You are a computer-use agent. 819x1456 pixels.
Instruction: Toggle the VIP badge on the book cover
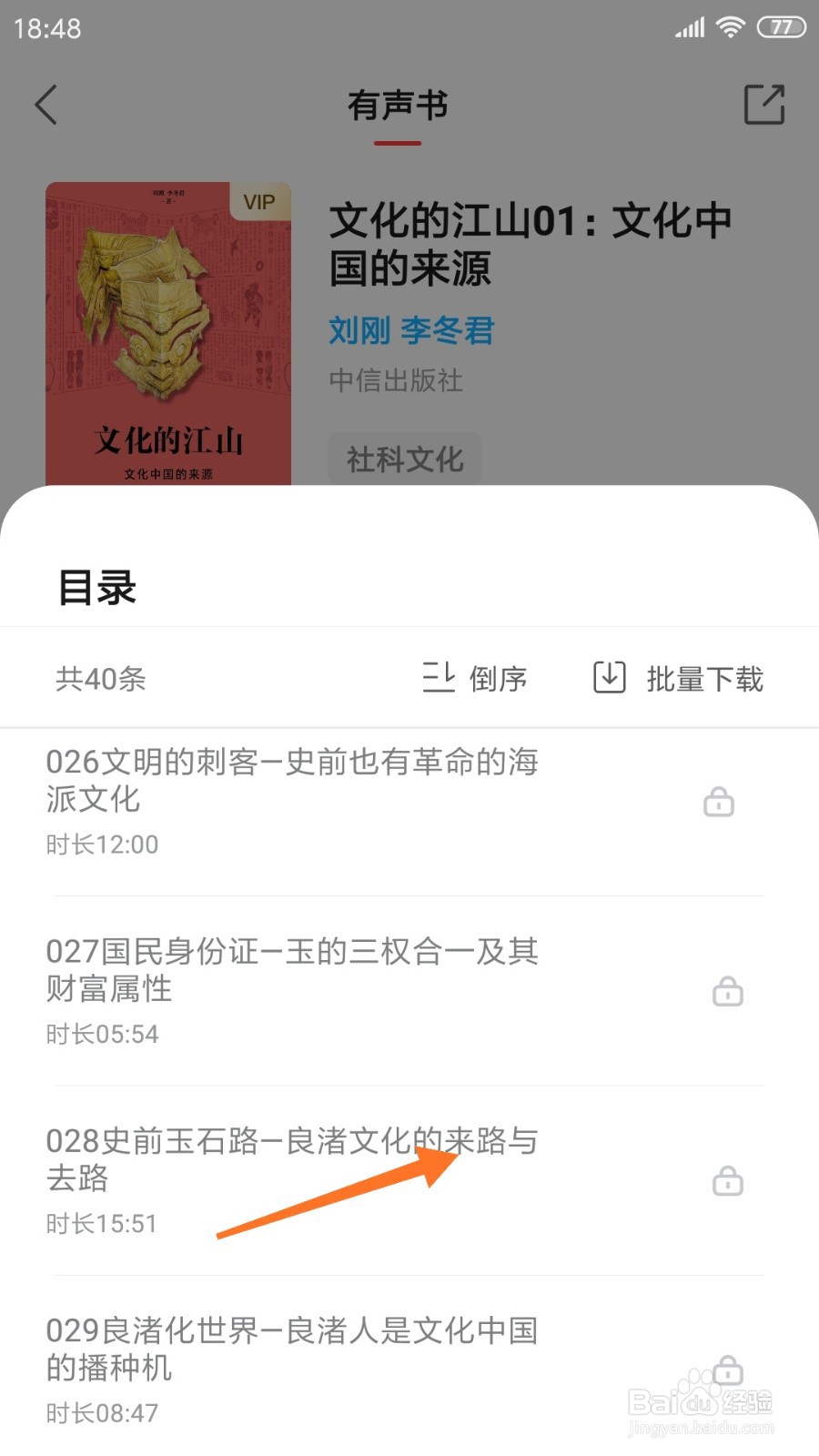tap(258, 202)
